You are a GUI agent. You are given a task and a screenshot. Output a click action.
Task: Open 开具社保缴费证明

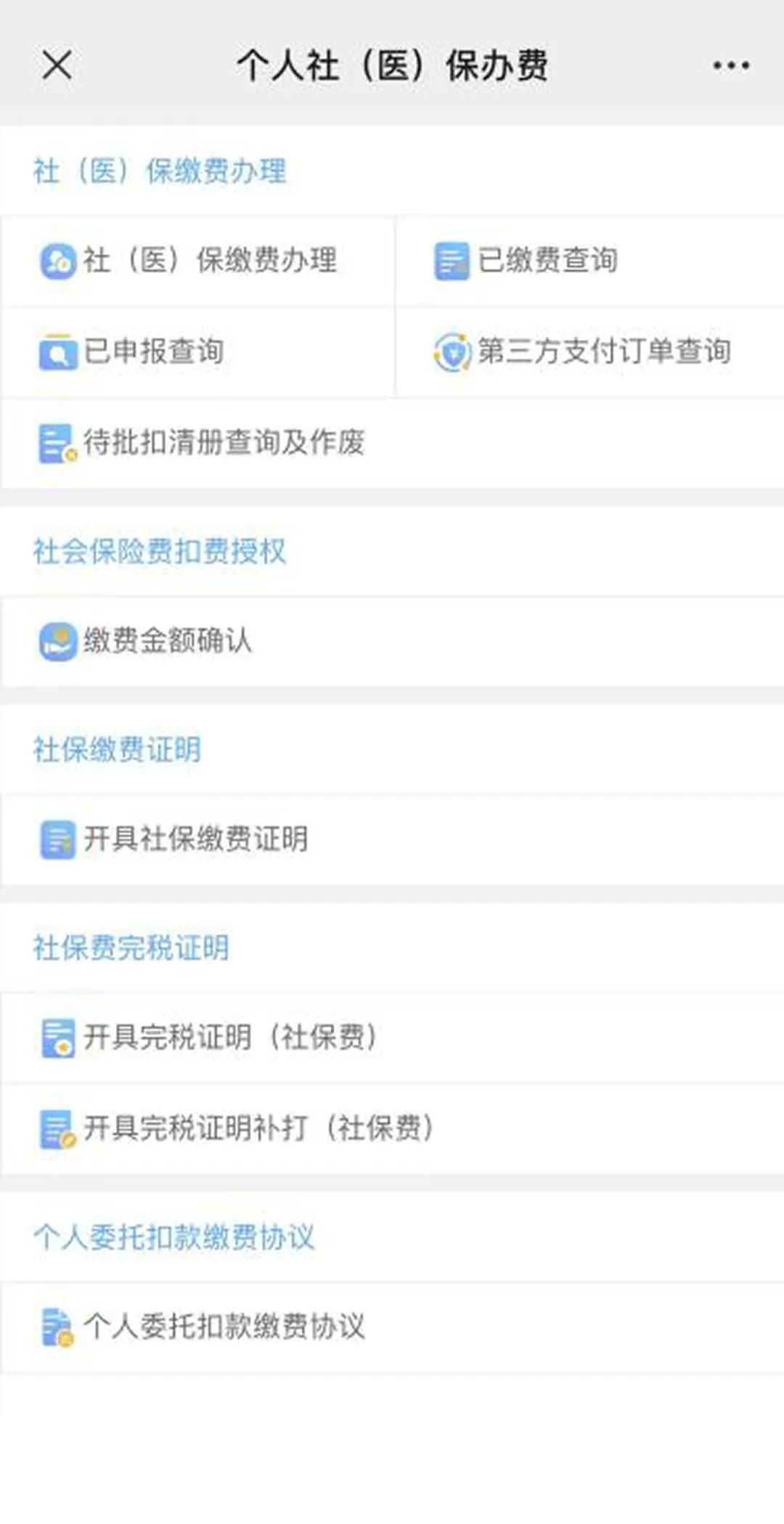point(392,839)
